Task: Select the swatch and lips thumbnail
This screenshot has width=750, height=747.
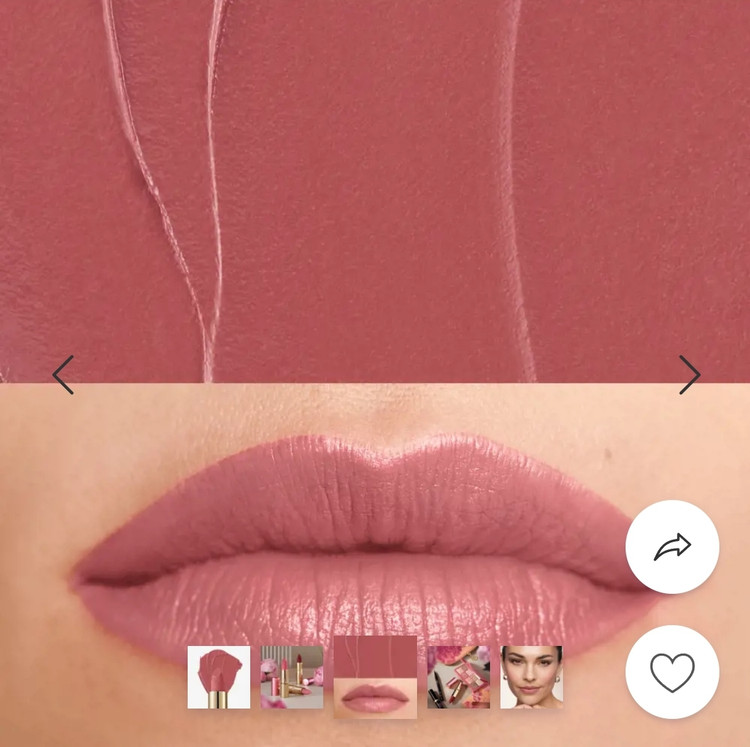Action: click(x=375, y=677)
